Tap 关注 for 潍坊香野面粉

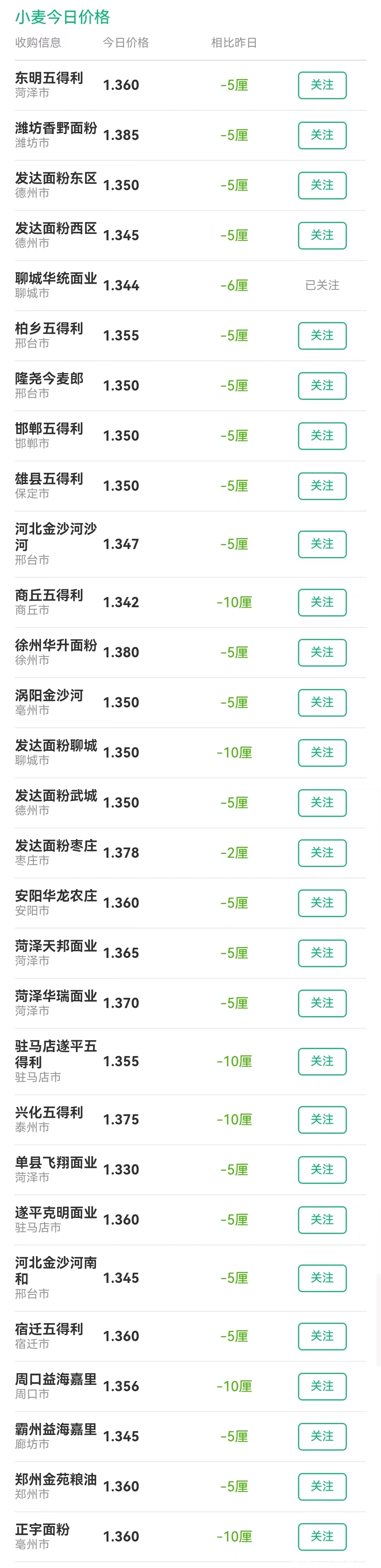(322, 135)
